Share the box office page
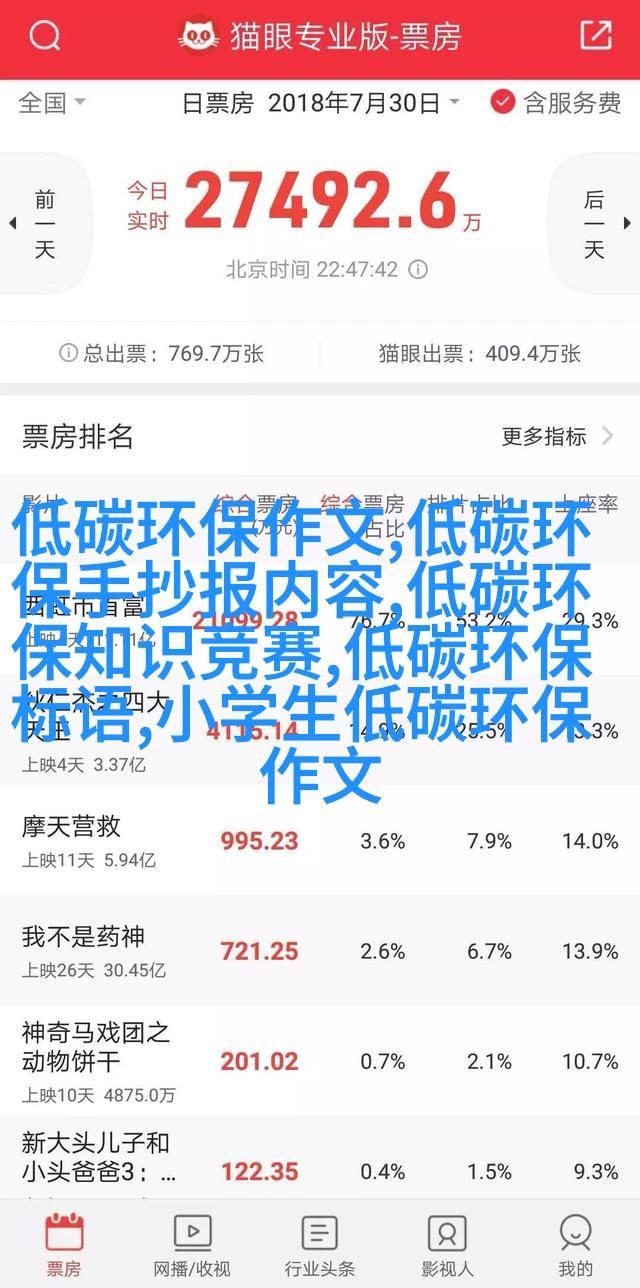The image size is (640, 1288). 595,36
